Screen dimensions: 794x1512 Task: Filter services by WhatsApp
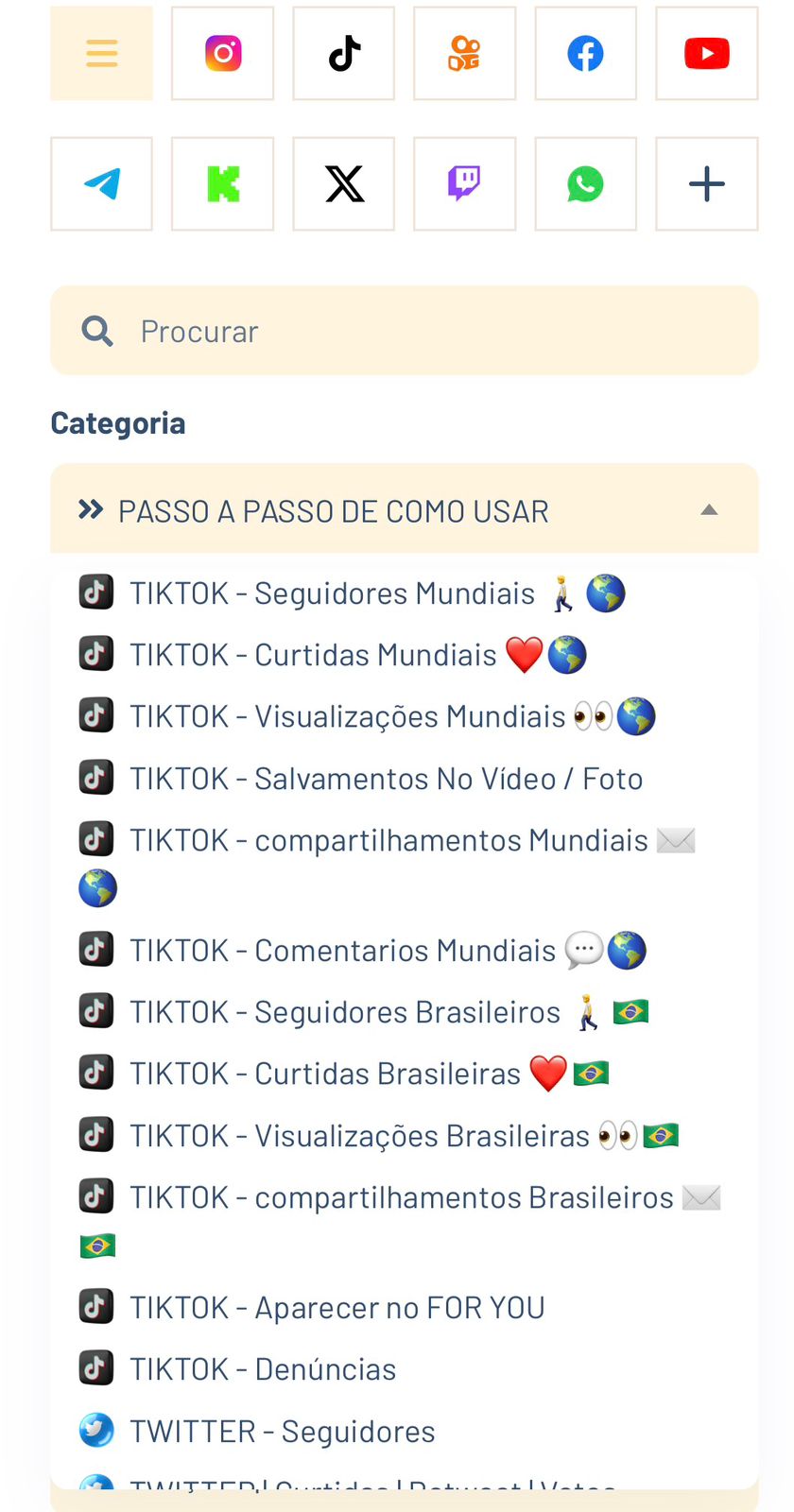coord(585,183)
